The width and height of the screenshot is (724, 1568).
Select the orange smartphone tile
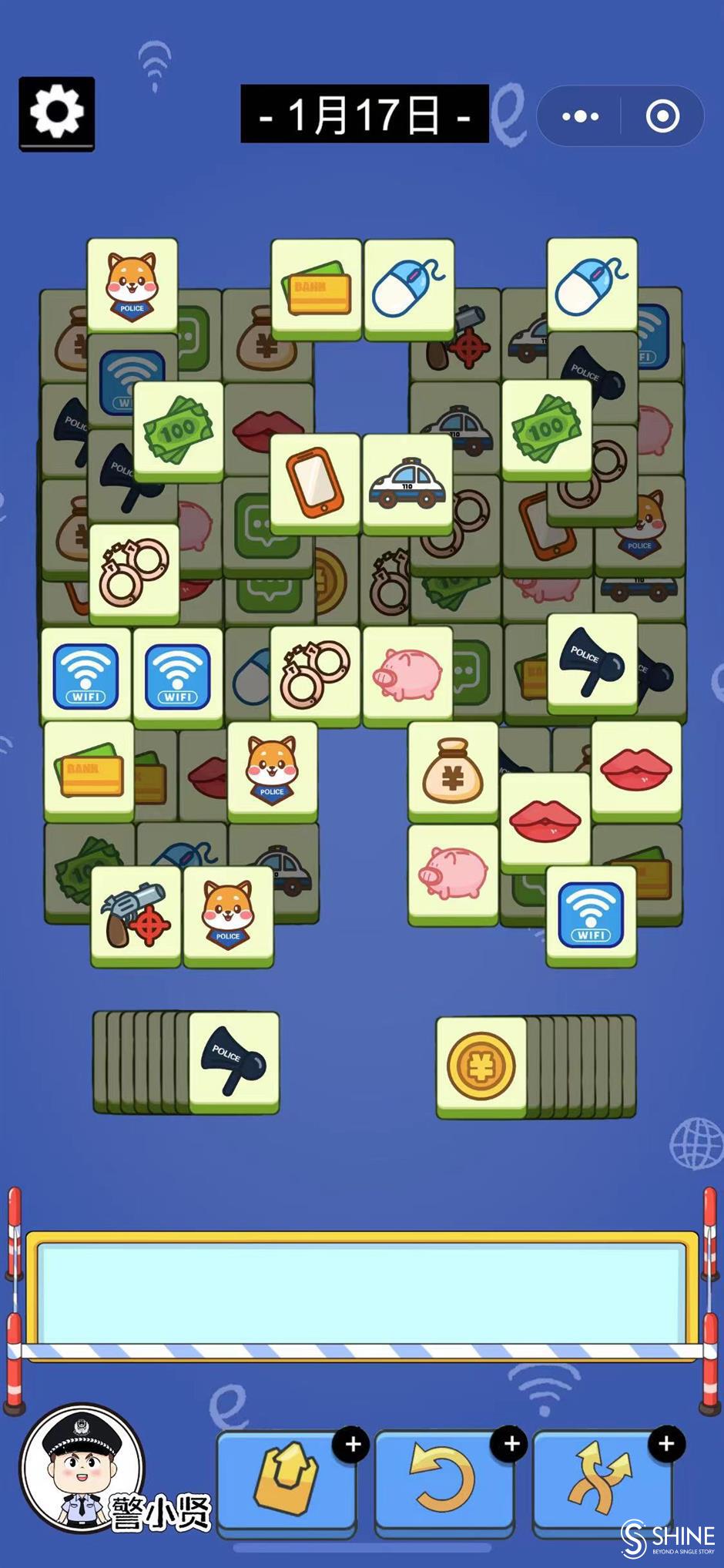coord(315,482)
